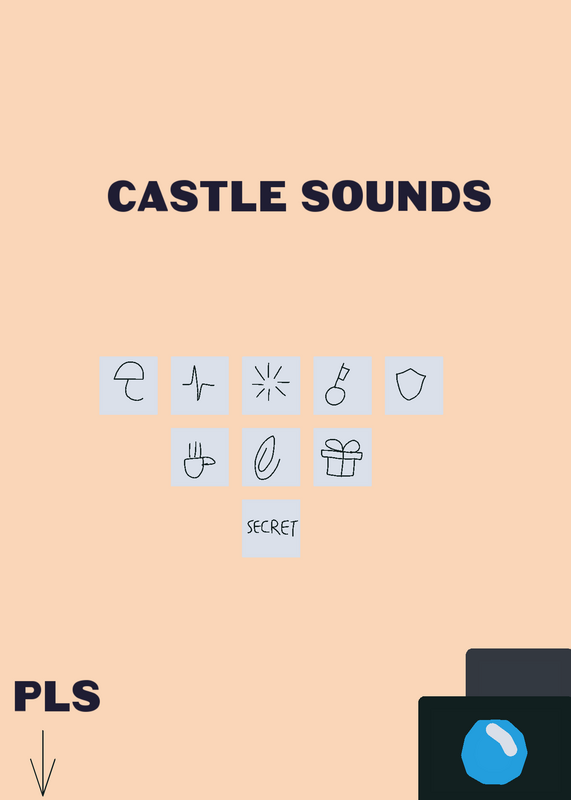Image resolution: width=571 pixels, height=800 pixels.
Task: Play the steaming cup sound tile
Action: (x=200, y=457)
